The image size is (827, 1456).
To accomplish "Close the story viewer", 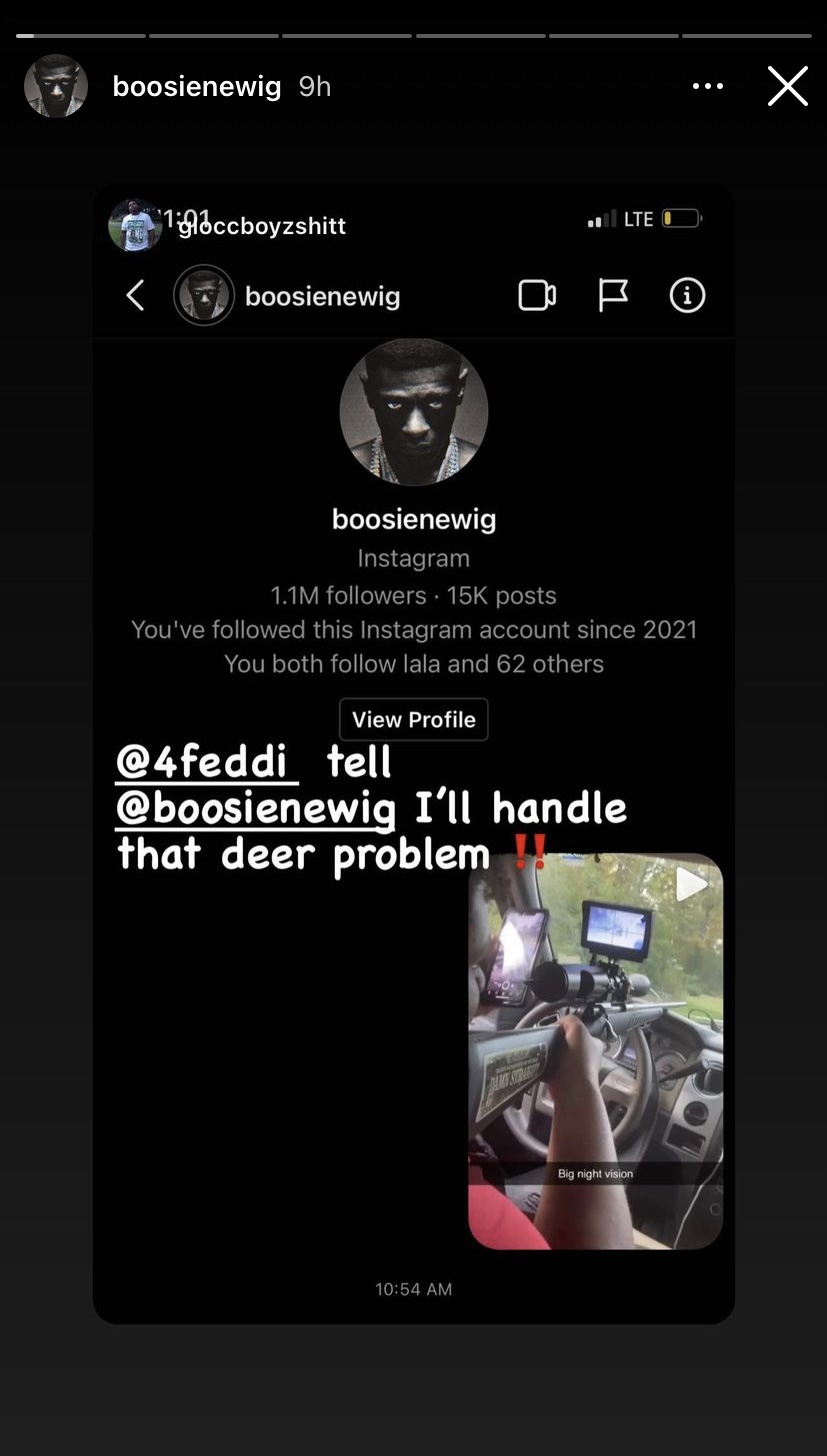I will pos(787,86).
